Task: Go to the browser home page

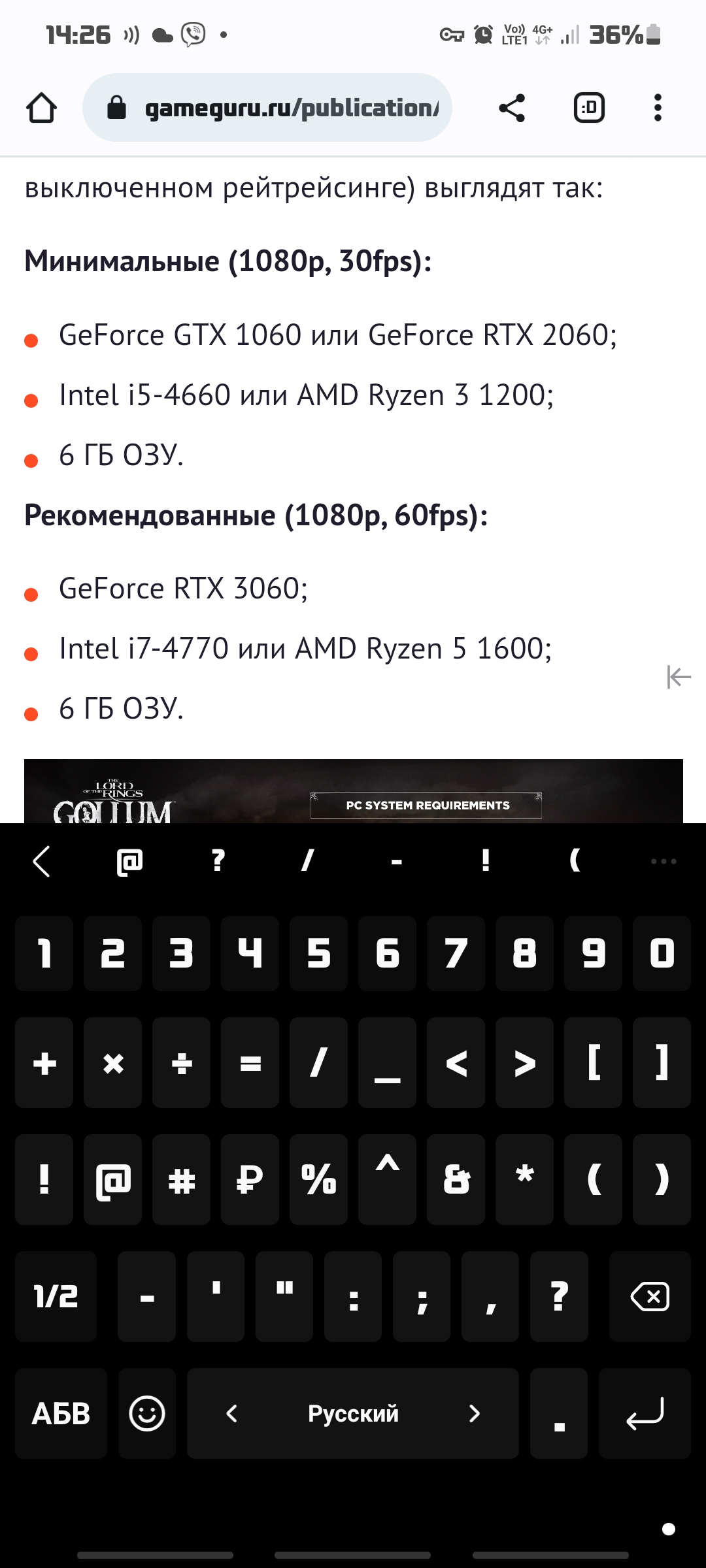Action: (x=41, y=108)
